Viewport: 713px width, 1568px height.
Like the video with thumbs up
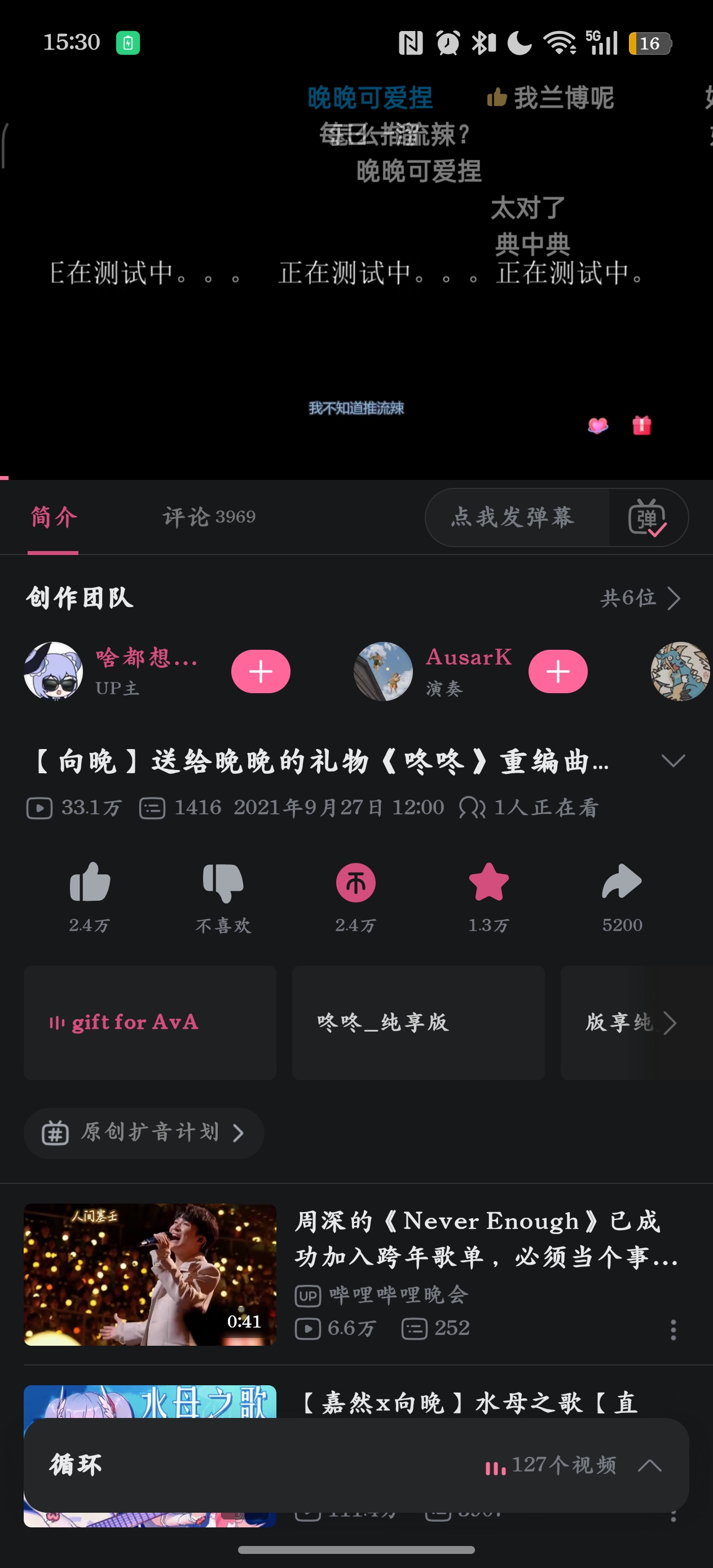coord(90,882)
